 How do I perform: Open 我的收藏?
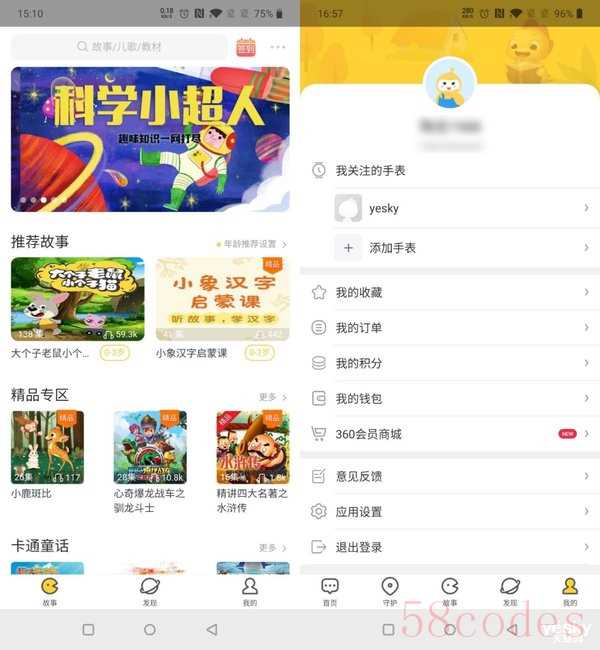[450, 292]
